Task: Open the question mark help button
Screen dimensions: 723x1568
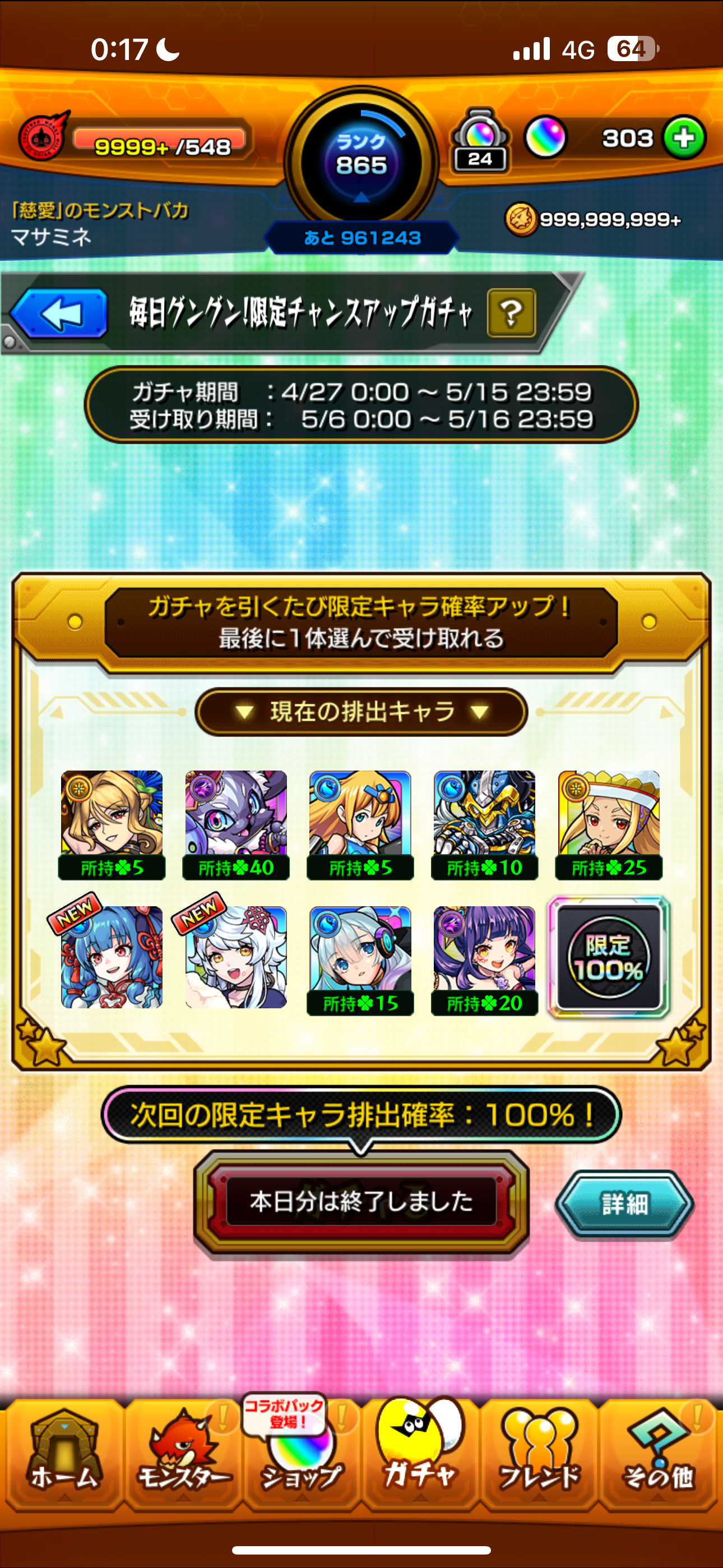Action: tap(511, 313)
